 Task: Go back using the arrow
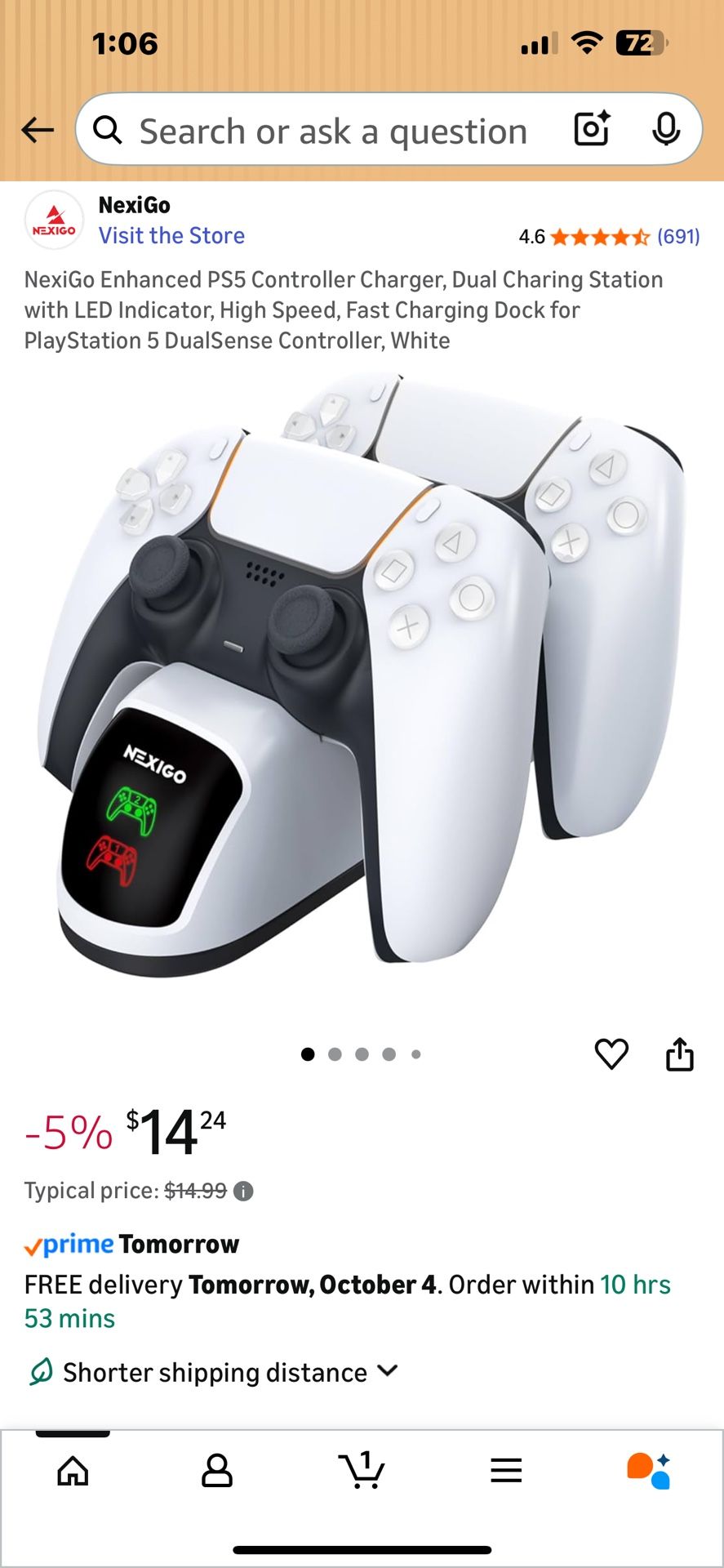tap(38, 130)
